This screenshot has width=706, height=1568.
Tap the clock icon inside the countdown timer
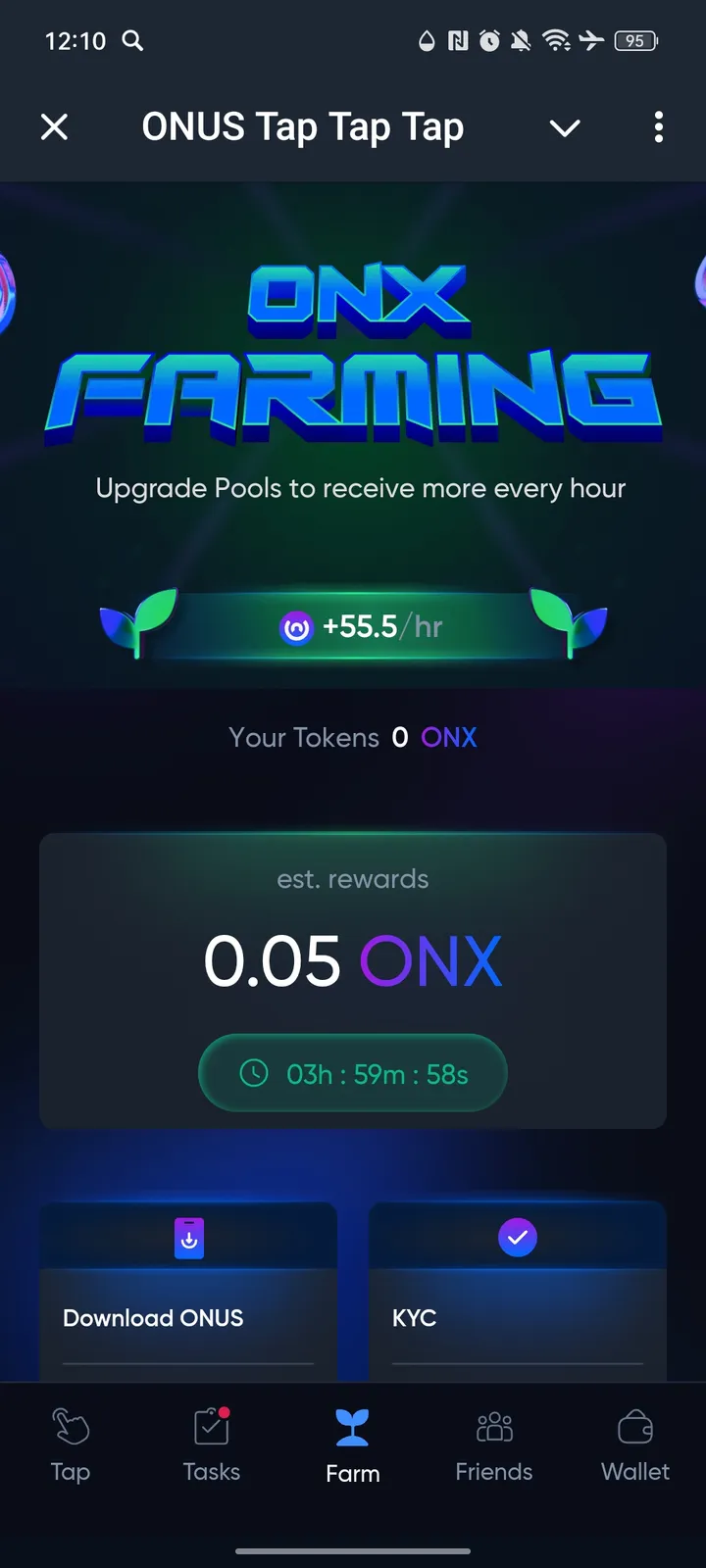coord(255,1073)
